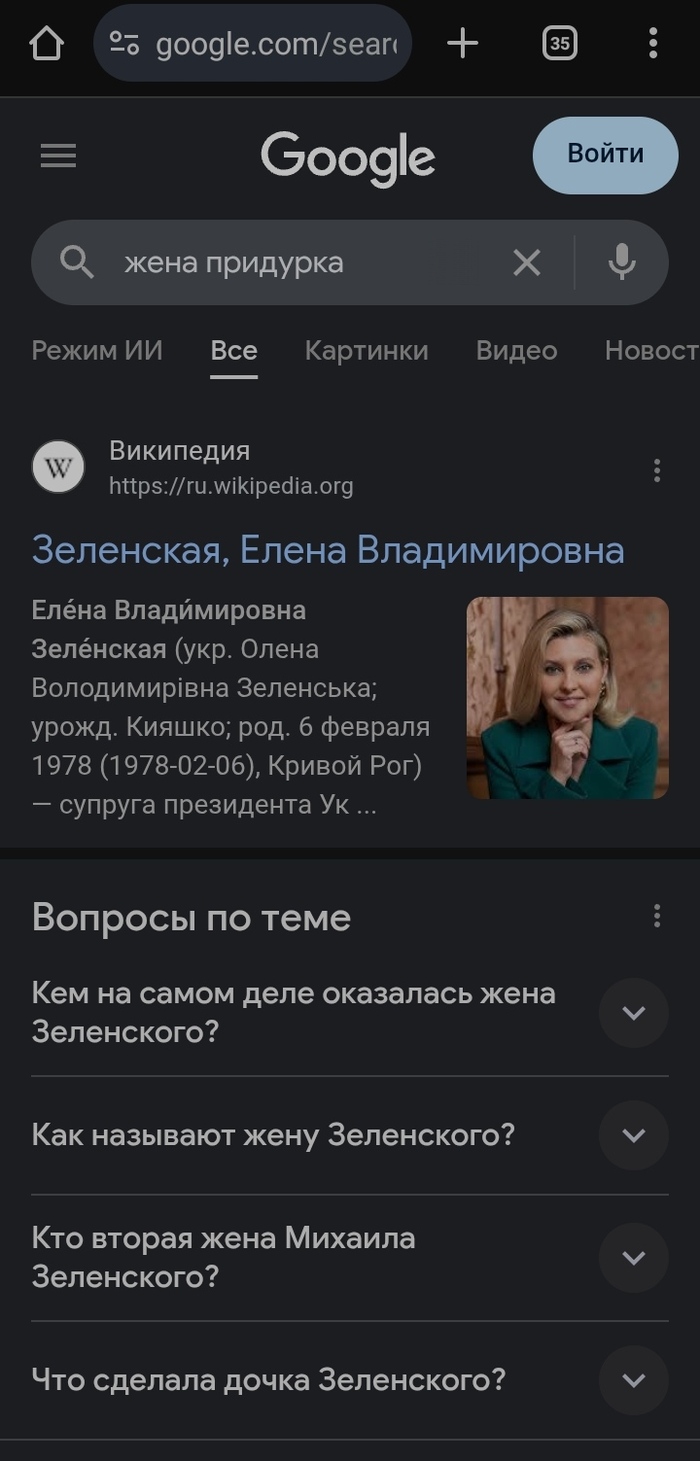Switch to the Режим ИИ tab
The image size is (700, 1461).
tap(97, 351)
